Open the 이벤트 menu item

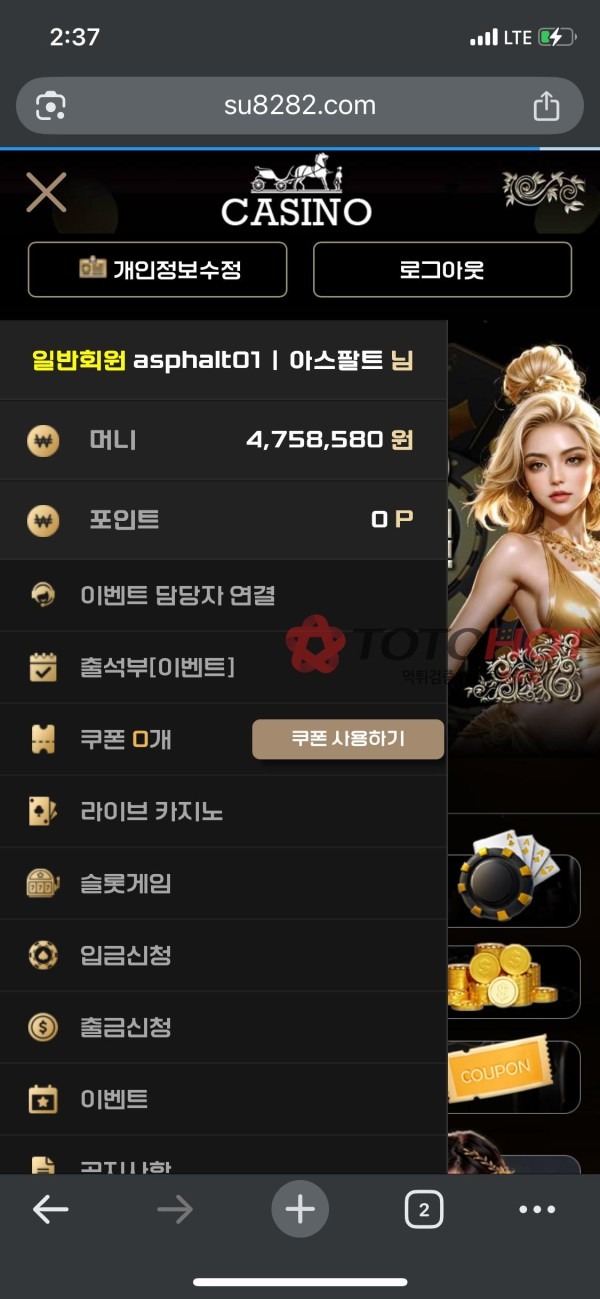pos(114,1100)
